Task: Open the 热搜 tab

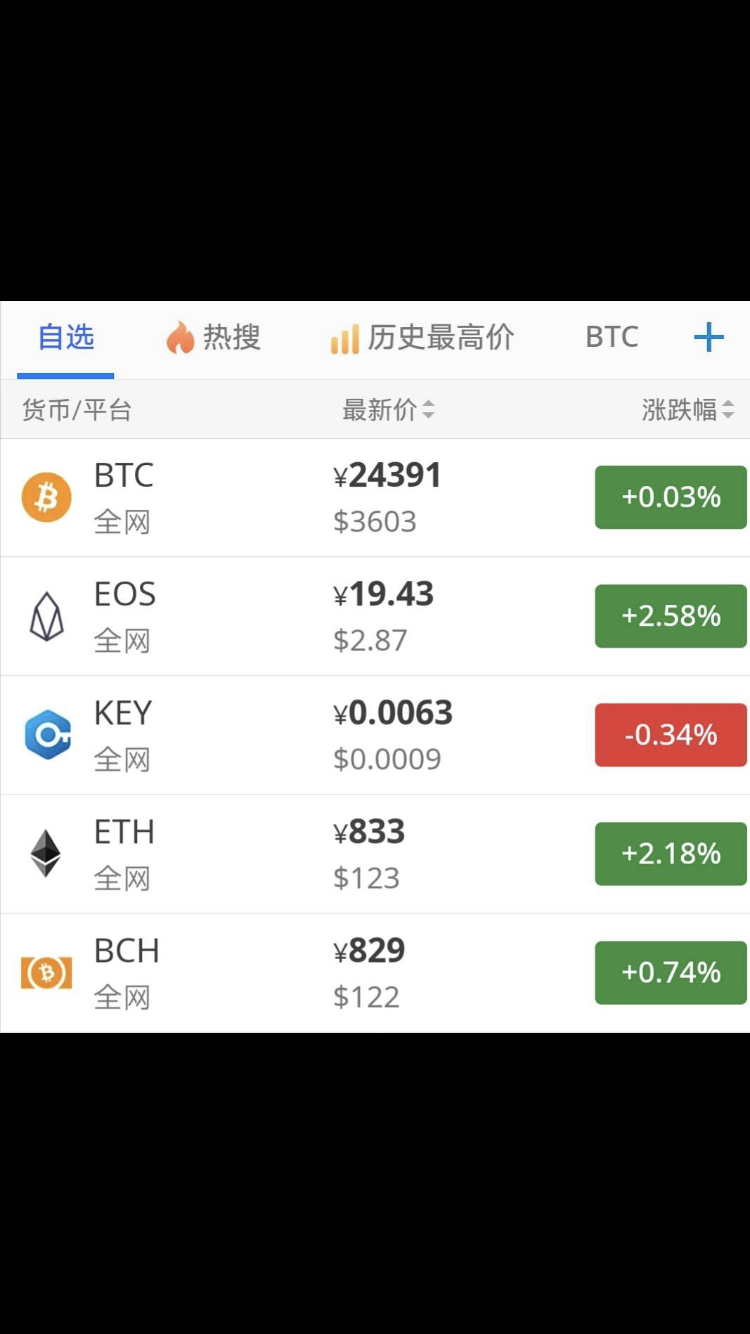Action: tap(213, 338)
